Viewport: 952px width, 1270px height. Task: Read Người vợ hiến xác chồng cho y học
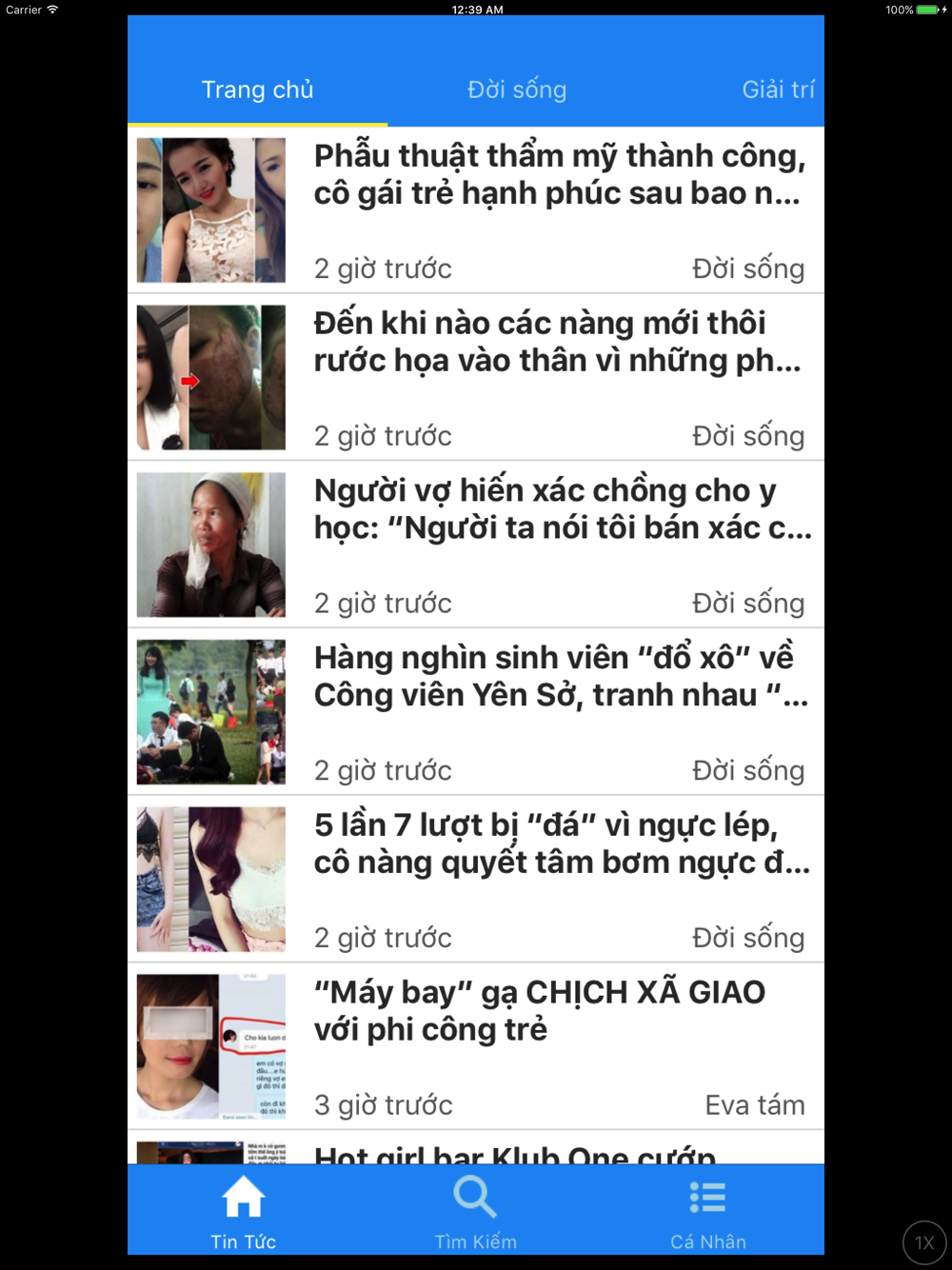coord(476,545)
